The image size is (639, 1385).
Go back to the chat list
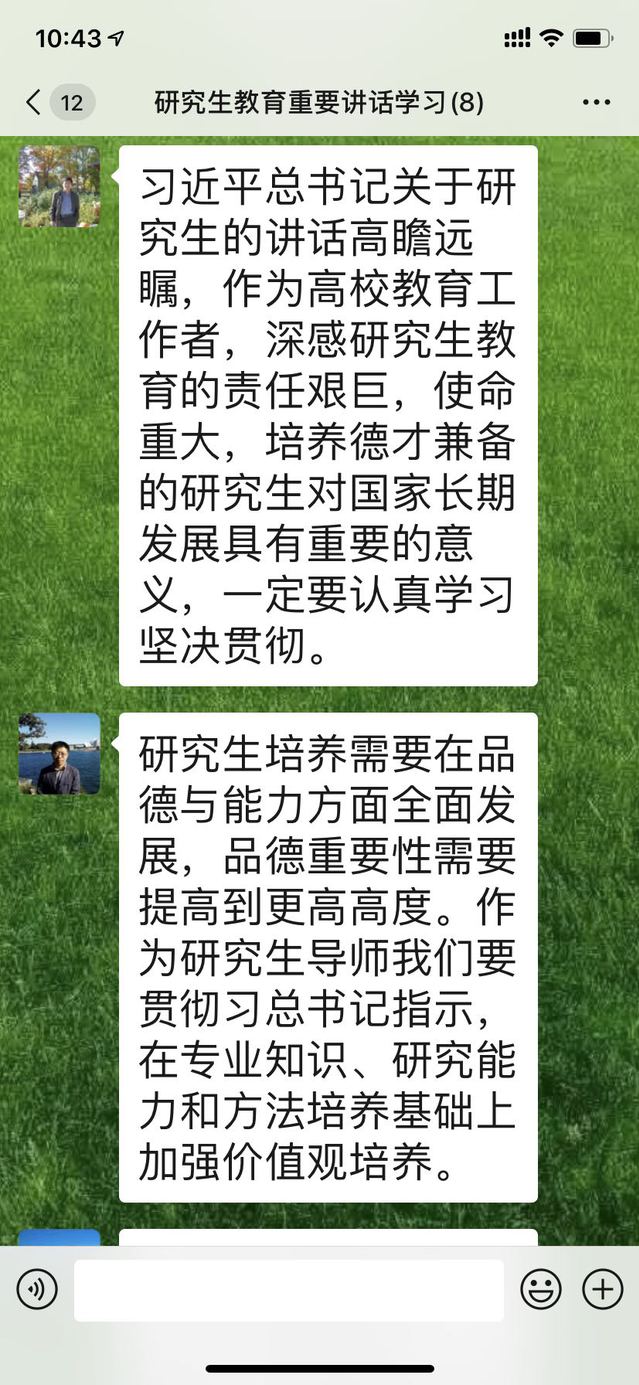35,102
